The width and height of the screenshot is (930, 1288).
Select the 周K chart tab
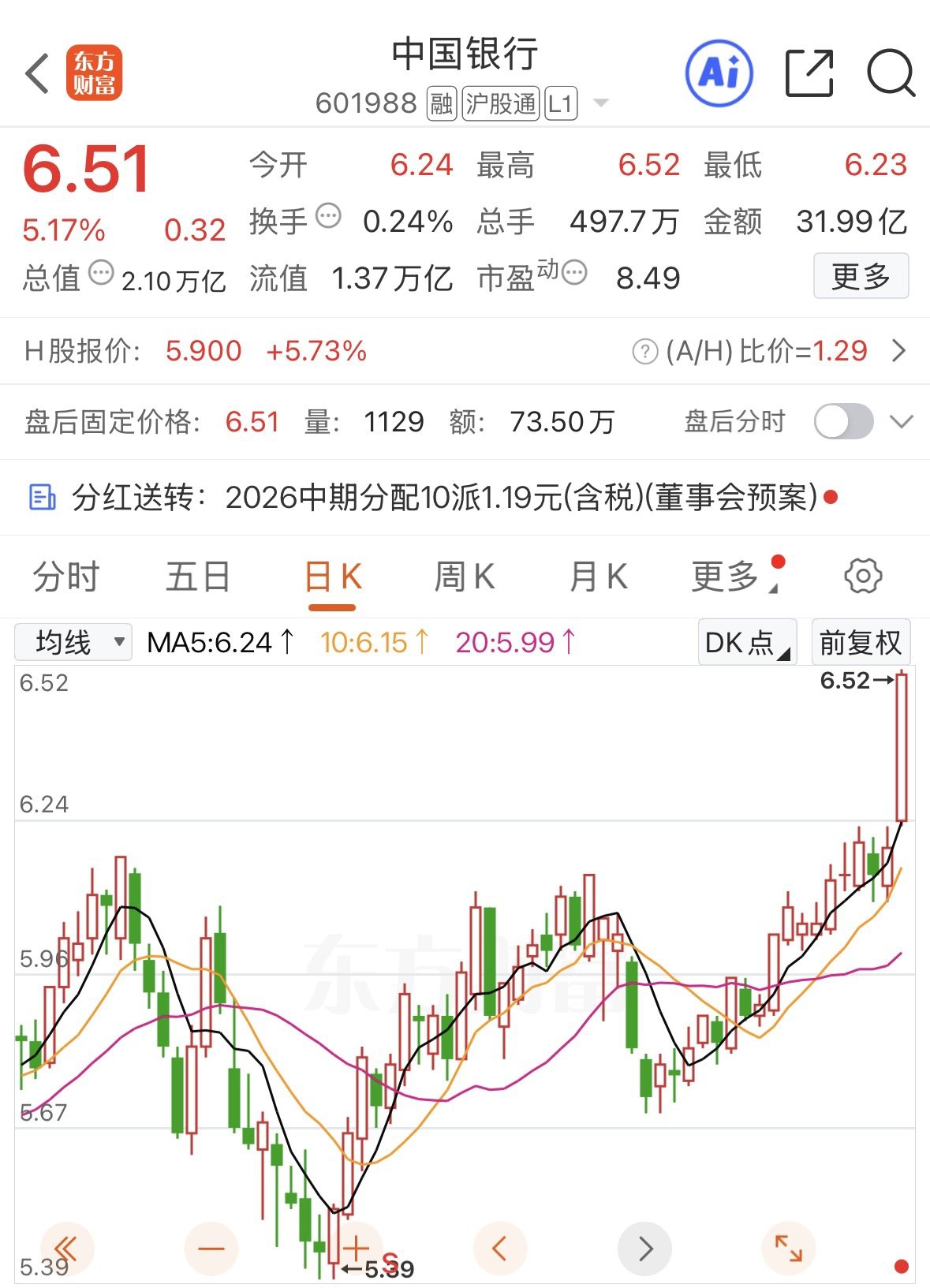pyautogui.click(x=465, y=577)
